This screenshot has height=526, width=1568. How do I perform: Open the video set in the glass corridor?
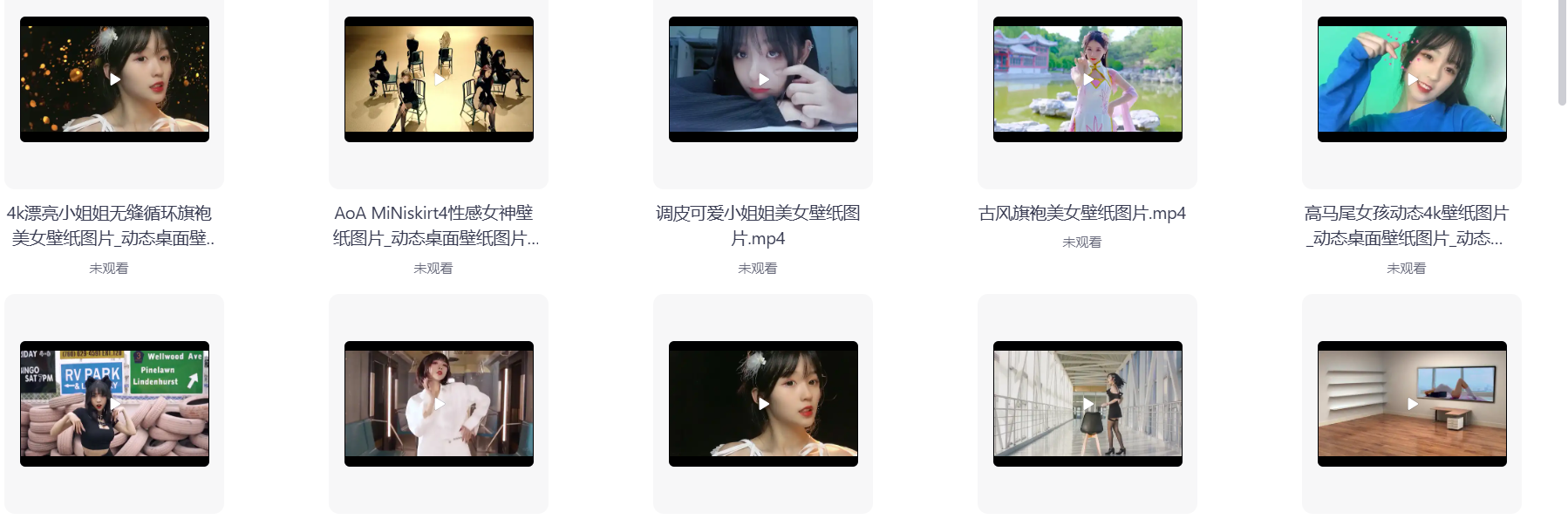click(1087, 404)
